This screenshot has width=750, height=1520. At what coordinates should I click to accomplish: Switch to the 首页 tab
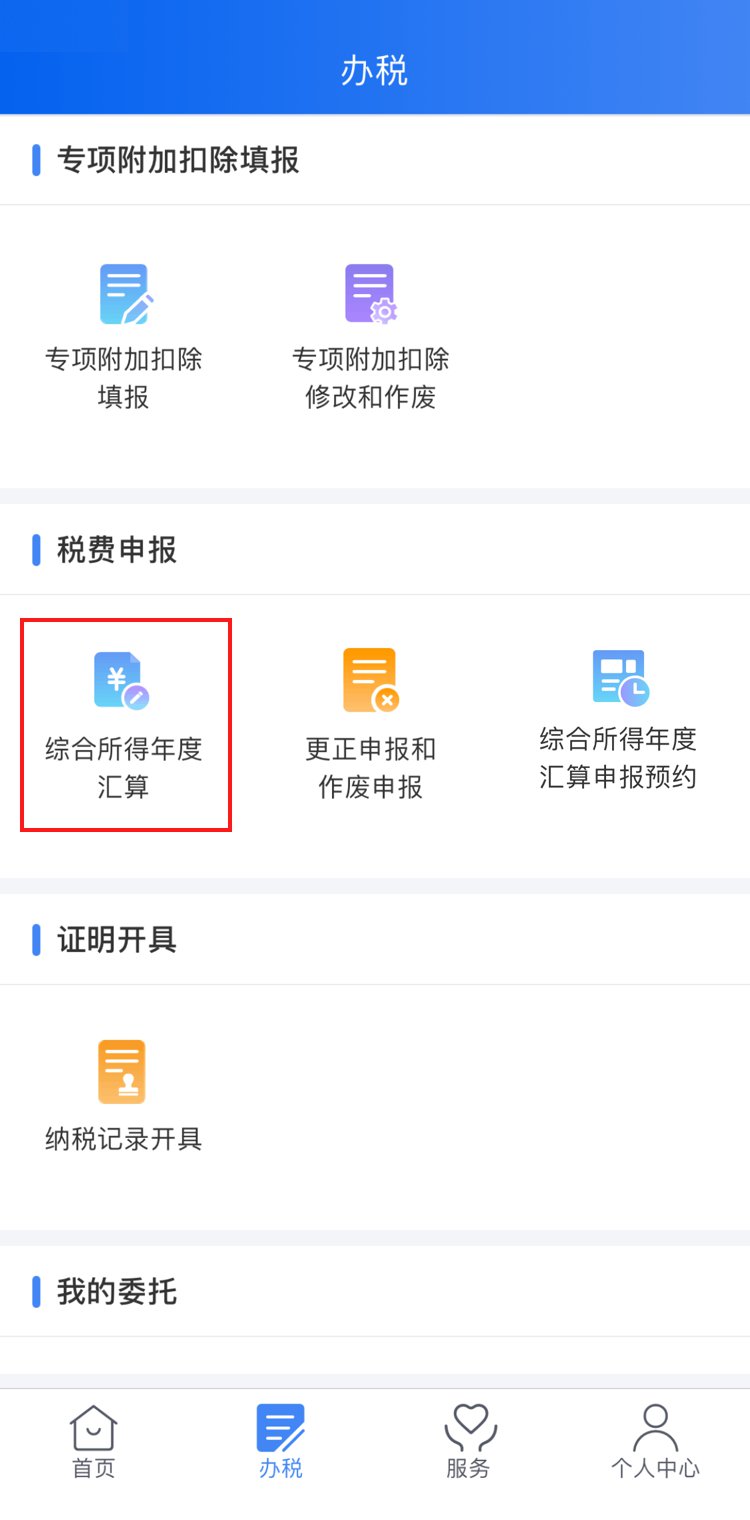tap(94, 1441)
